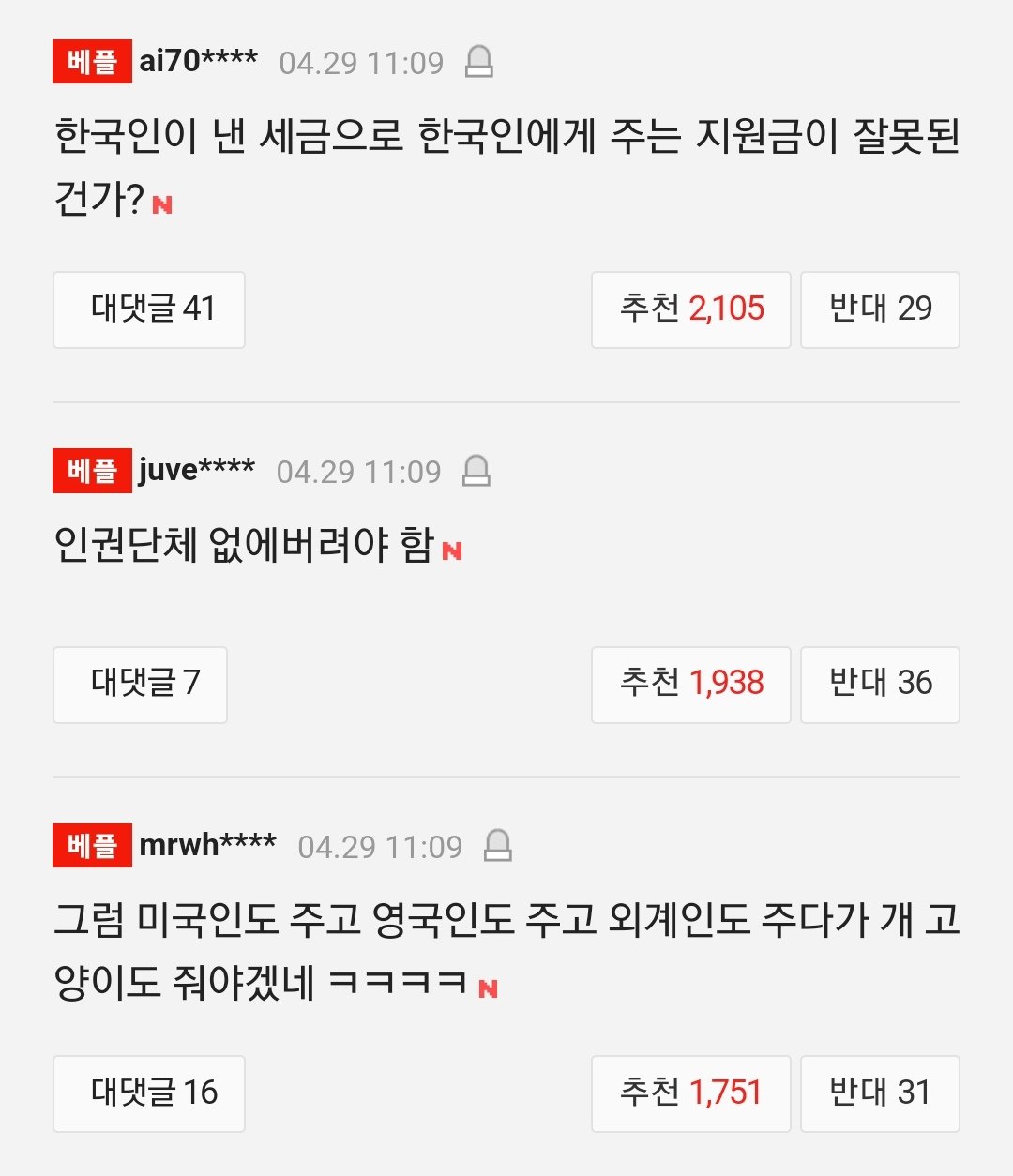The image size is (1013, 1176).
Task: Recommend mrwh****'s comment with 추천 1,751
Action: pyautogui.click(x=690, y=1093)
